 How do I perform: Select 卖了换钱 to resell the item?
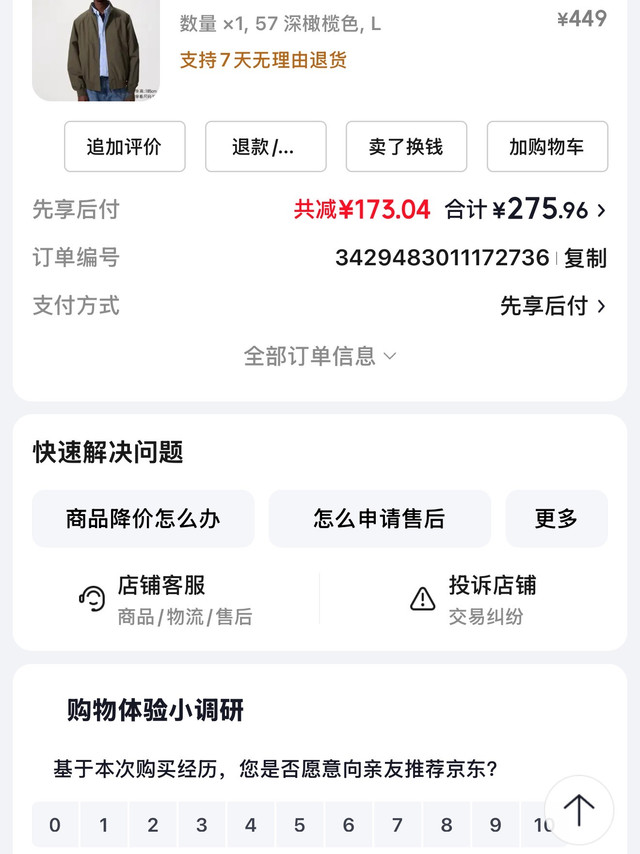coord(406,147)
